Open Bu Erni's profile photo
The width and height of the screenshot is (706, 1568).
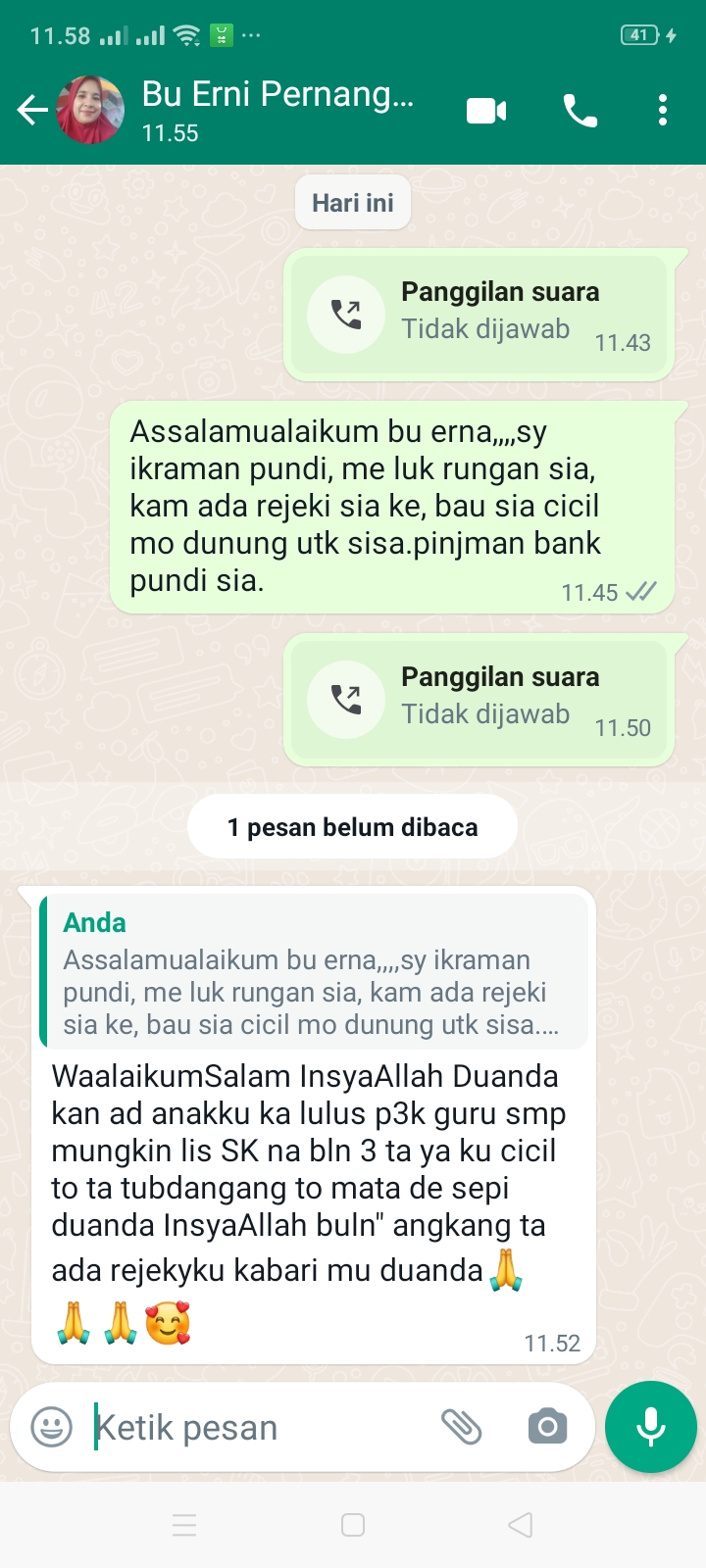[x=91, y=111]
